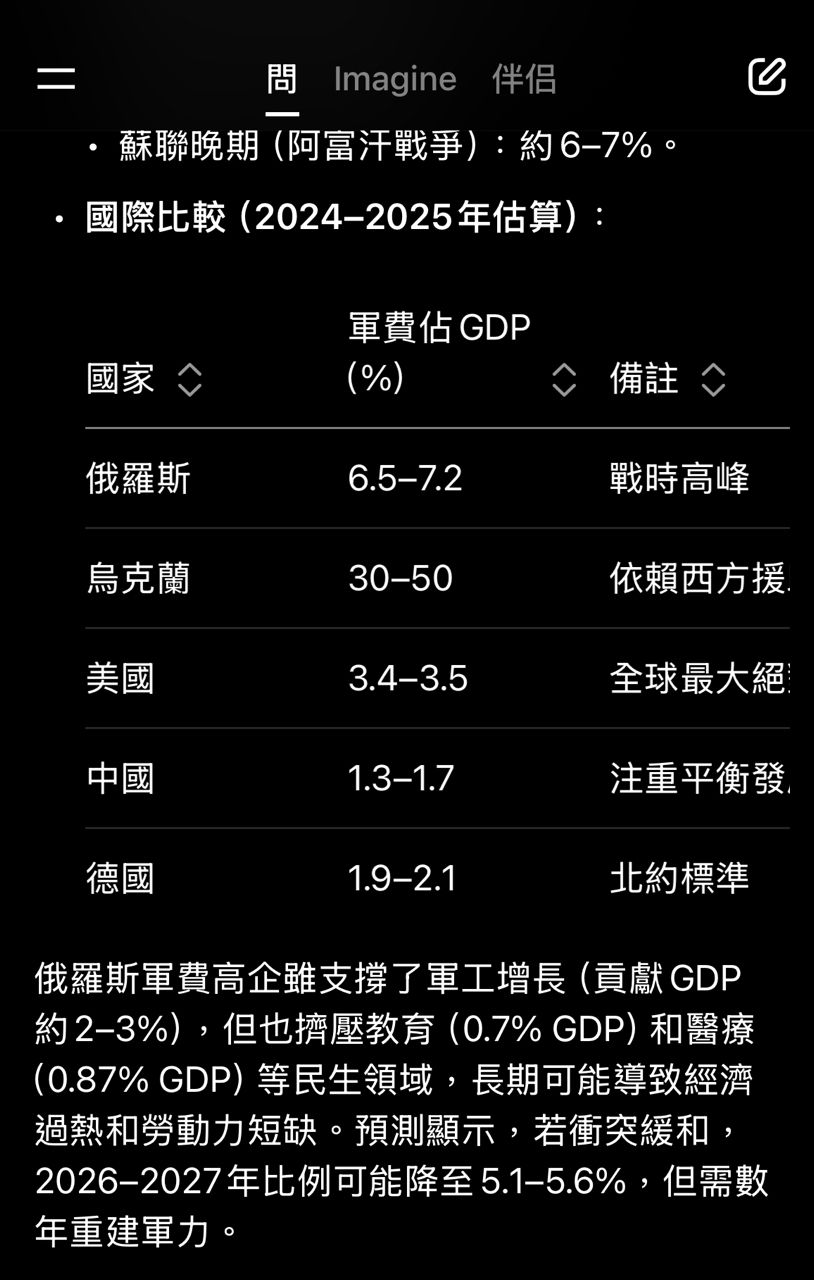Sort table by 軍費佔 GDP column
Viewport: 814px width, 1280px height.
pos(564,380)
